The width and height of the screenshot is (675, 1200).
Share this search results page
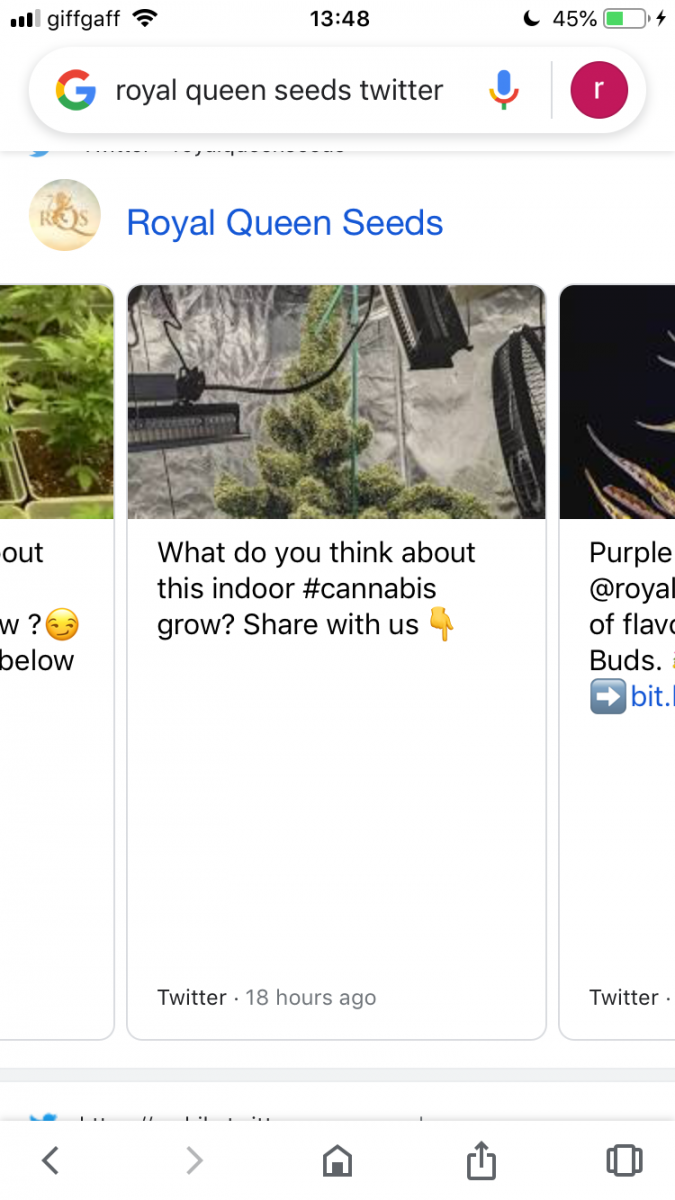[x=481, y=1160]
